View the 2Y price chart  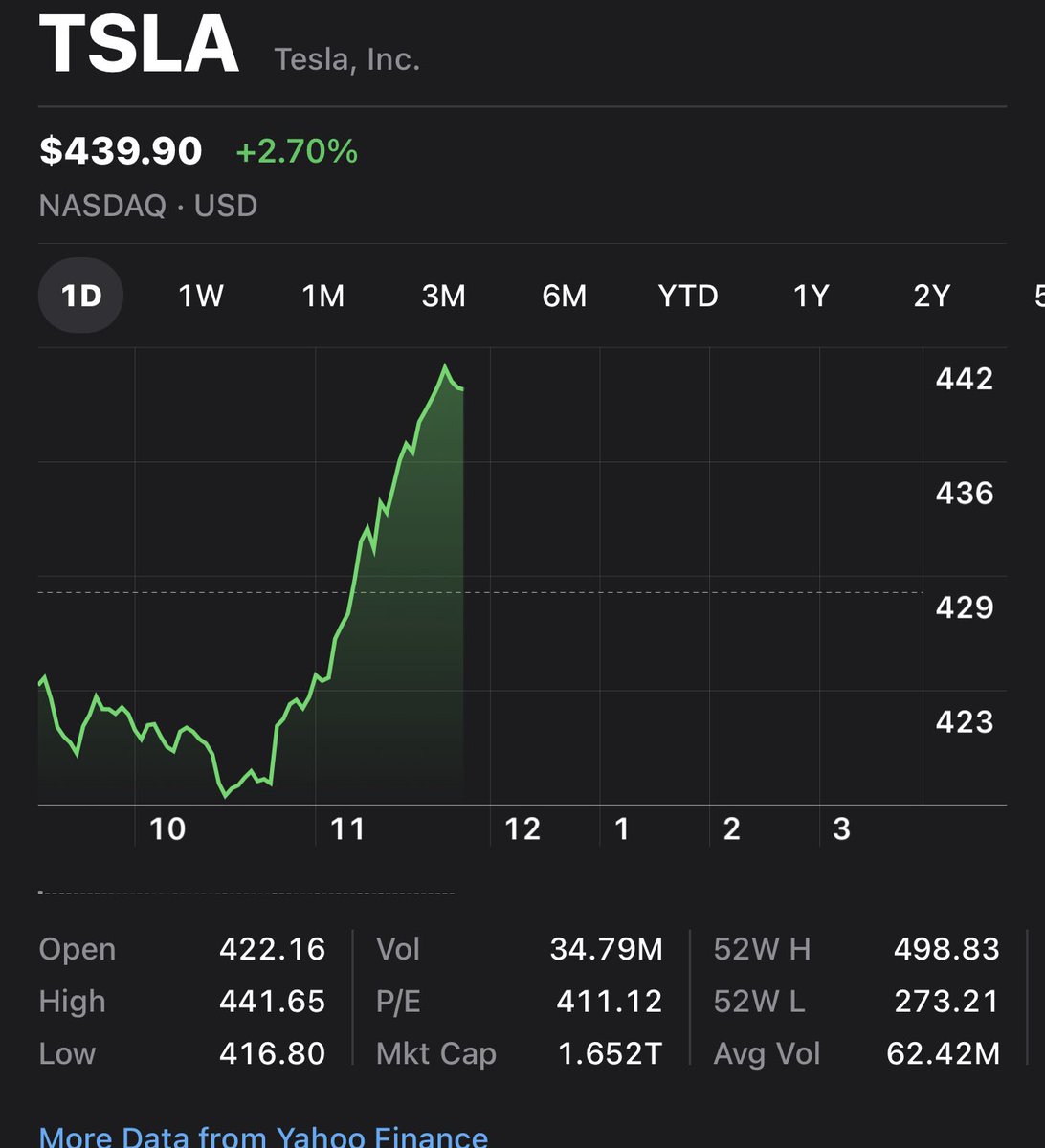click(x=931, y=296)
